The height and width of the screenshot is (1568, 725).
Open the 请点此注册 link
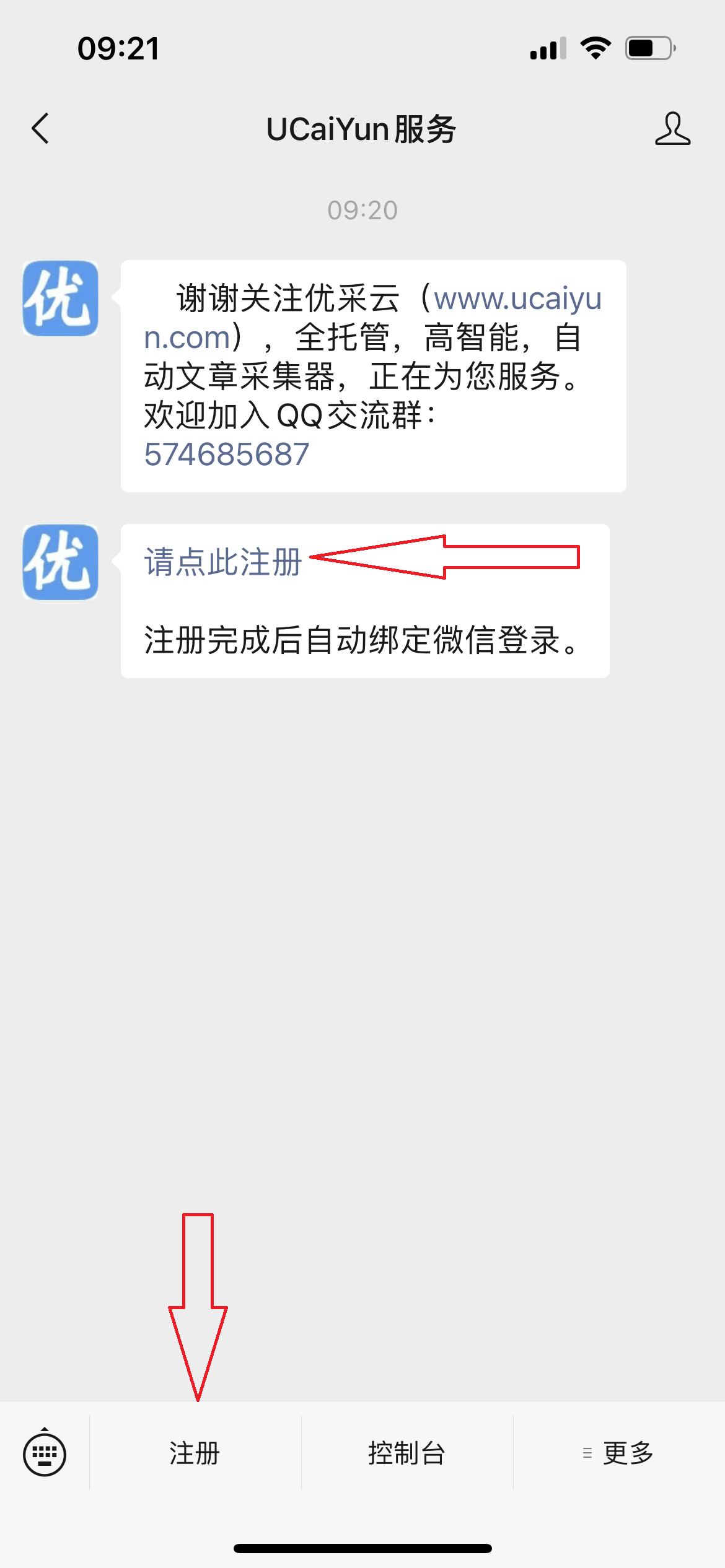[223, 562]
